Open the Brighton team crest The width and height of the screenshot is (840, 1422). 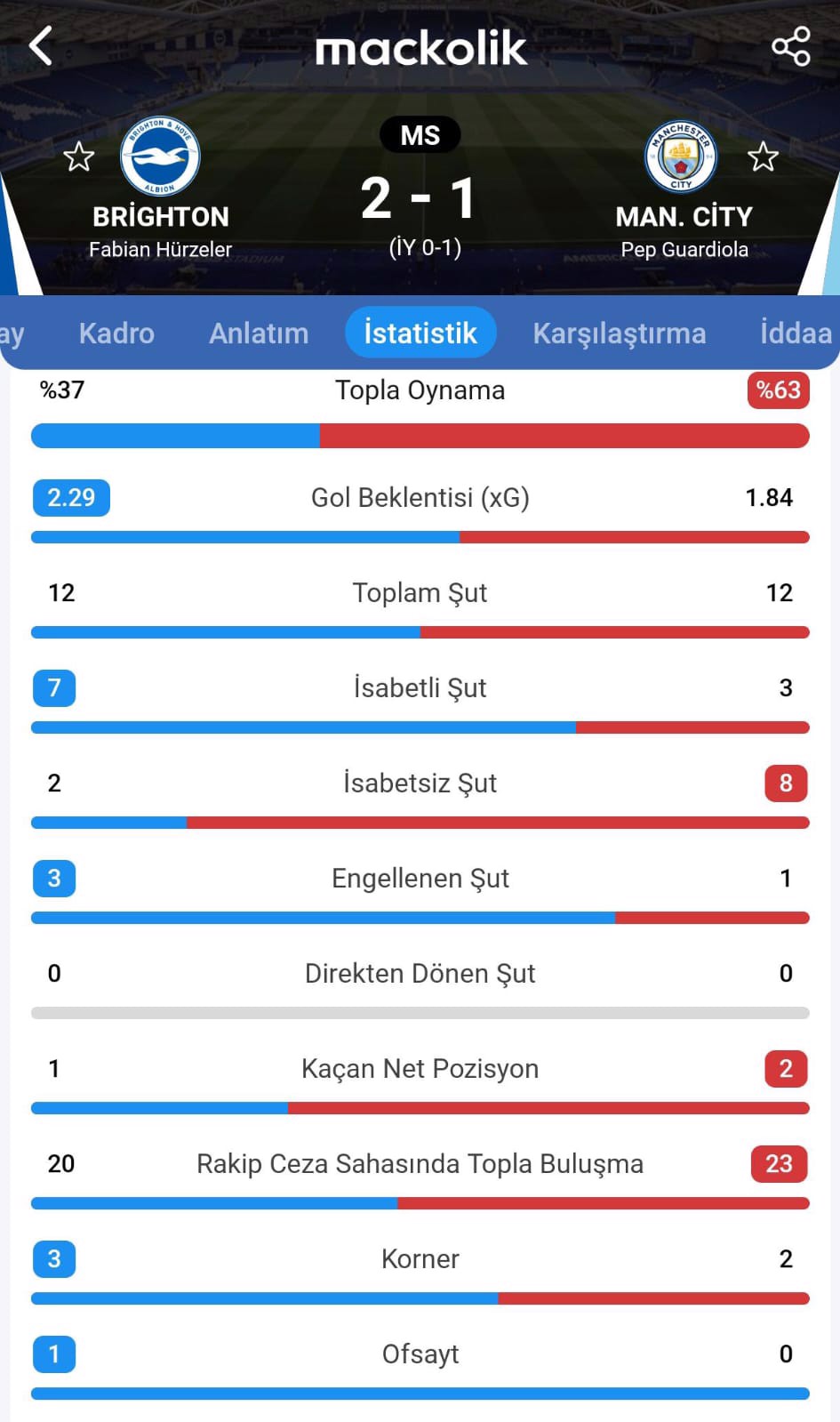point(160,157)
